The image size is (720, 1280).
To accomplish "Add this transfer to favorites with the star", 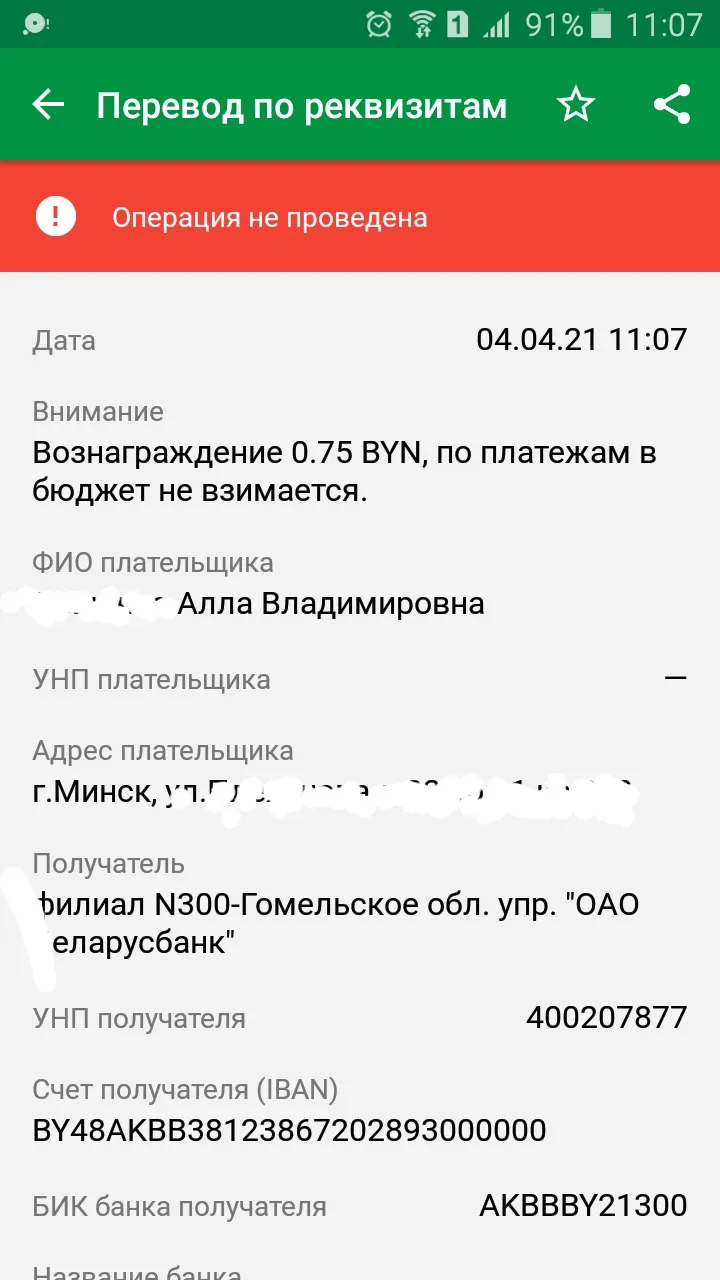I will coord(576,105).
